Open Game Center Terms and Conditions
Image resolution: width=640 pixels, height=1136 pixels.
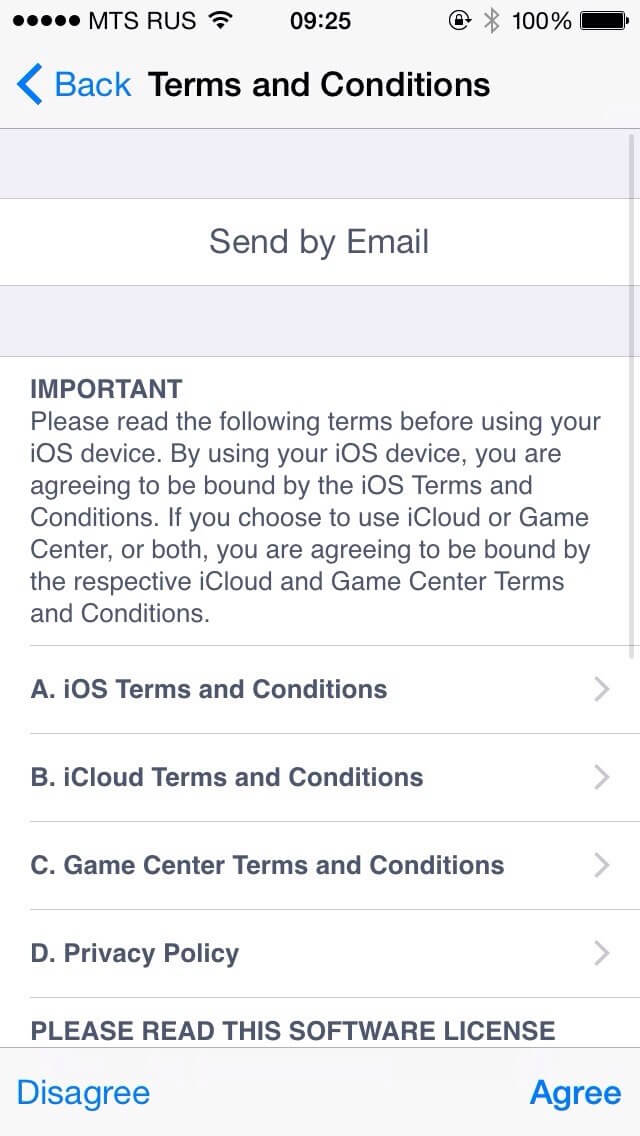pos(320,865)
